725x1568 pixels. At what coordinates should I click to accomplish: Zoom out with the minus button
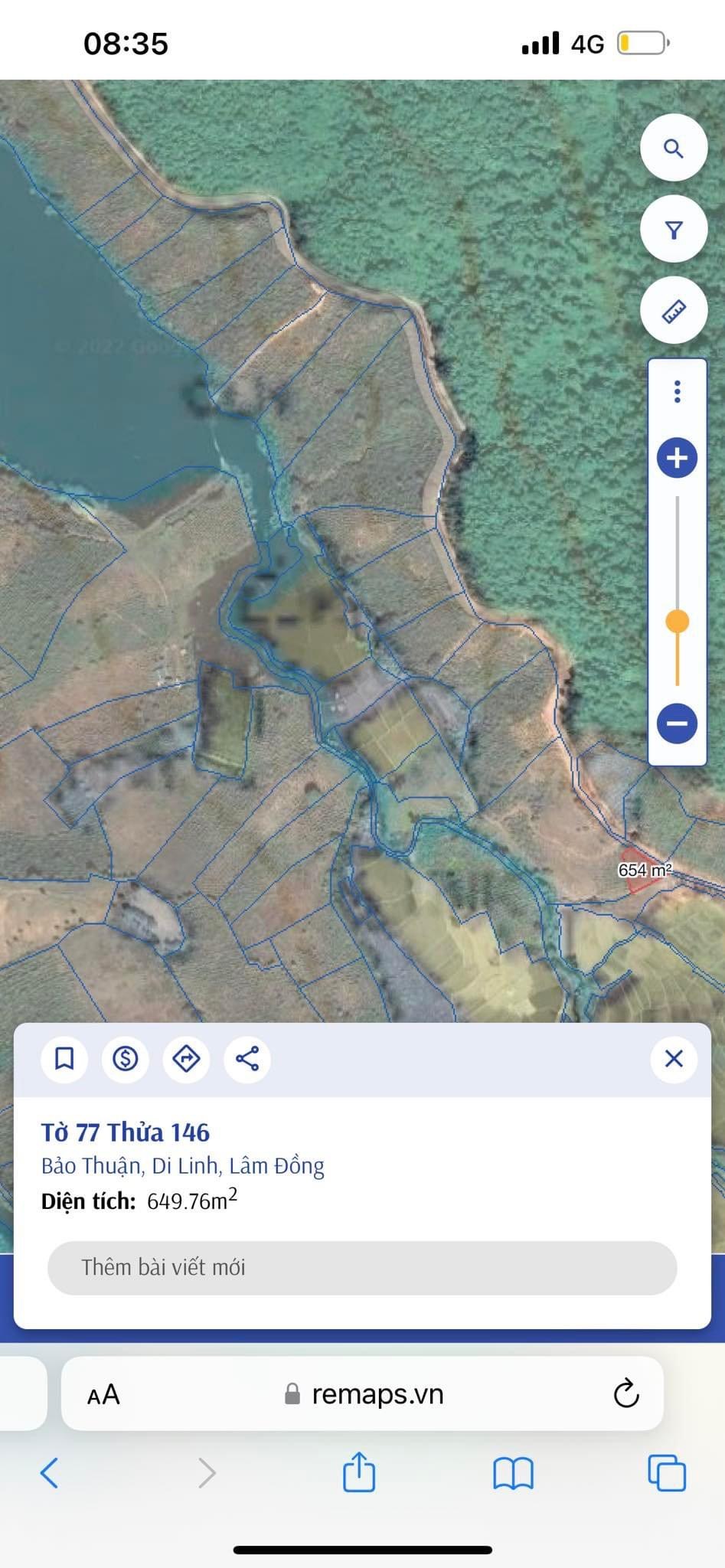pyautogui.click(x=677, y=724)
